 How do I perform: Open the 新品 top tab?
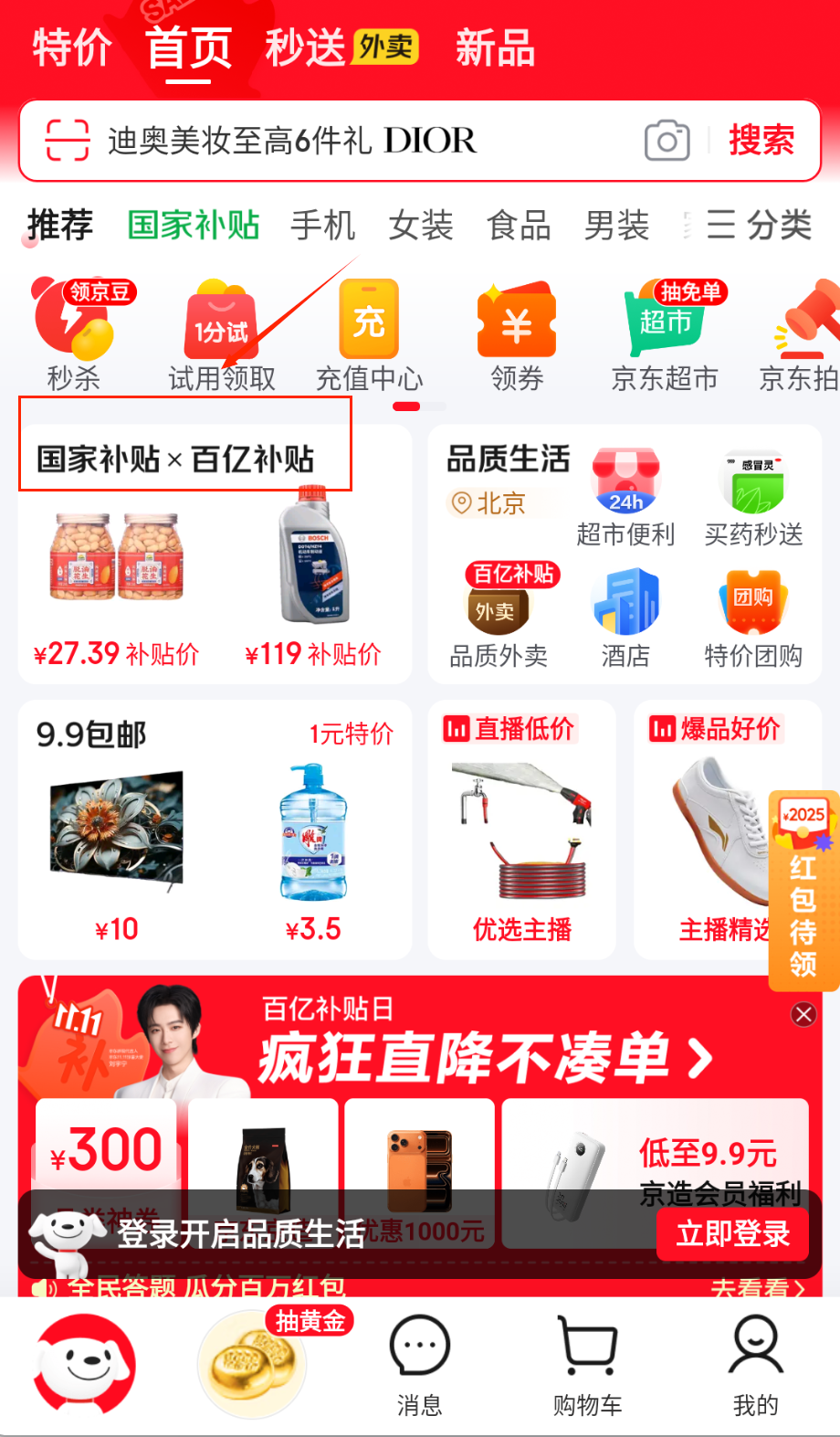495,48
